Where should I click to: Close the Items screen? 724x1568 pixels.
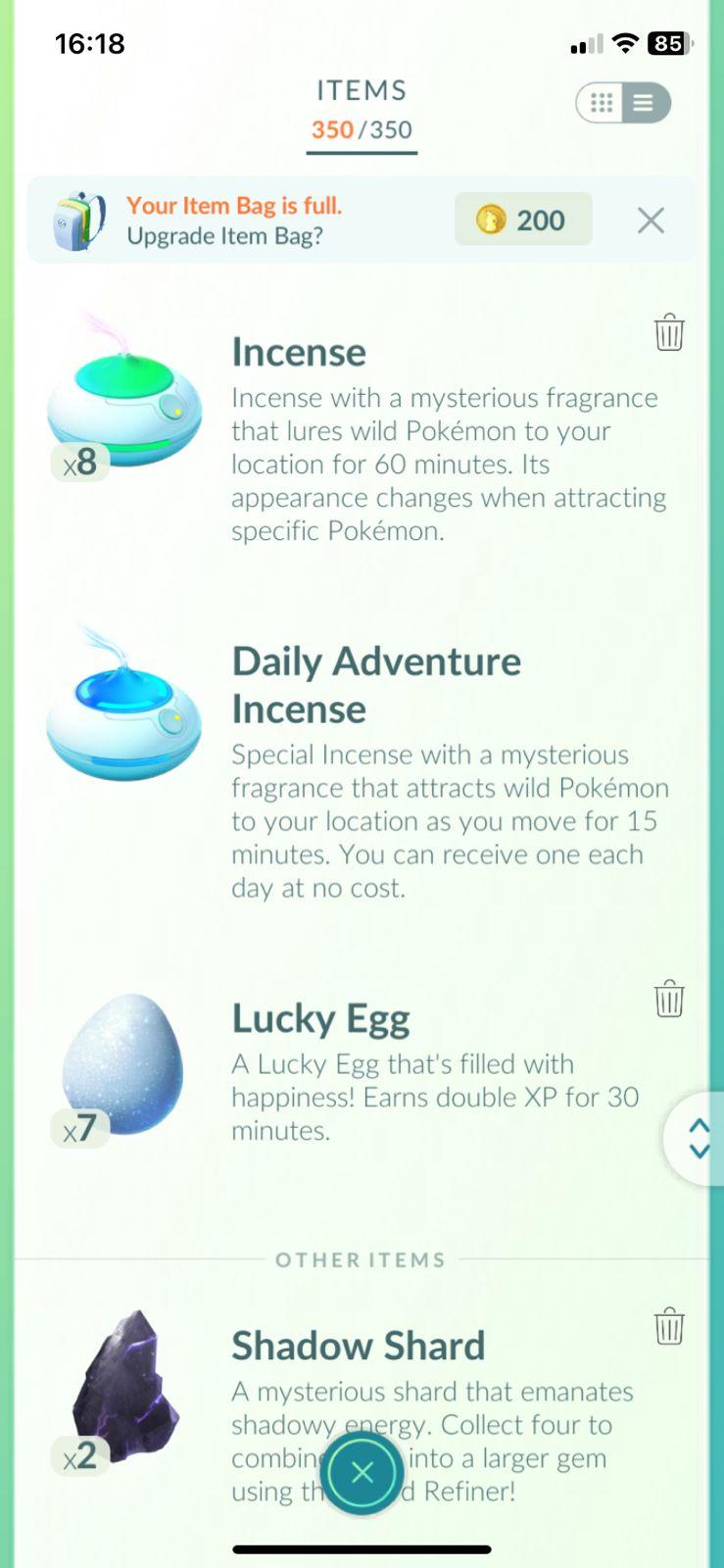362,1472
